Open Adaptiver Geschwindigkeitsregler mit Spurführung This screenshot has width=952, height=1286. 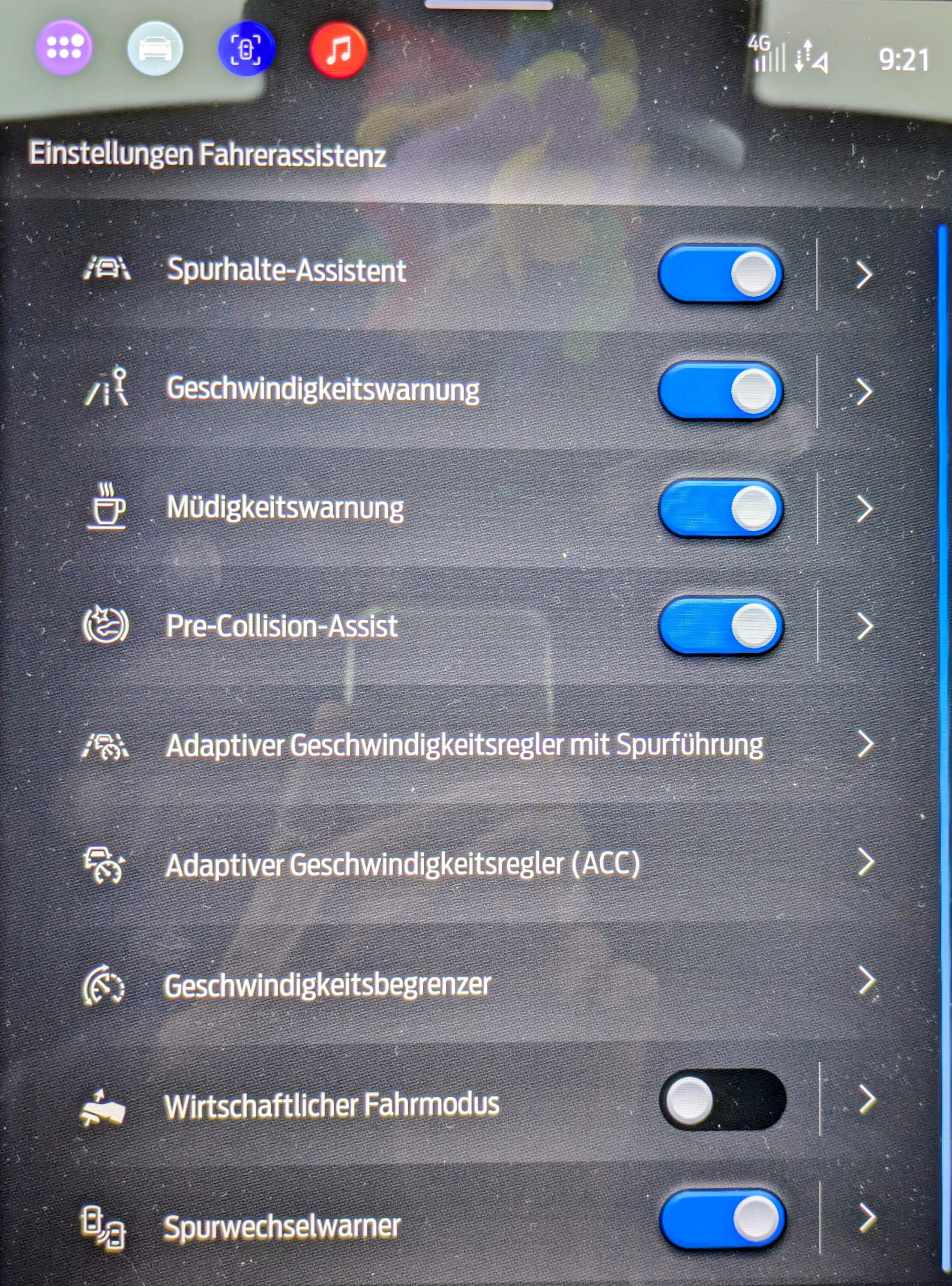click(x=464, y=745)
